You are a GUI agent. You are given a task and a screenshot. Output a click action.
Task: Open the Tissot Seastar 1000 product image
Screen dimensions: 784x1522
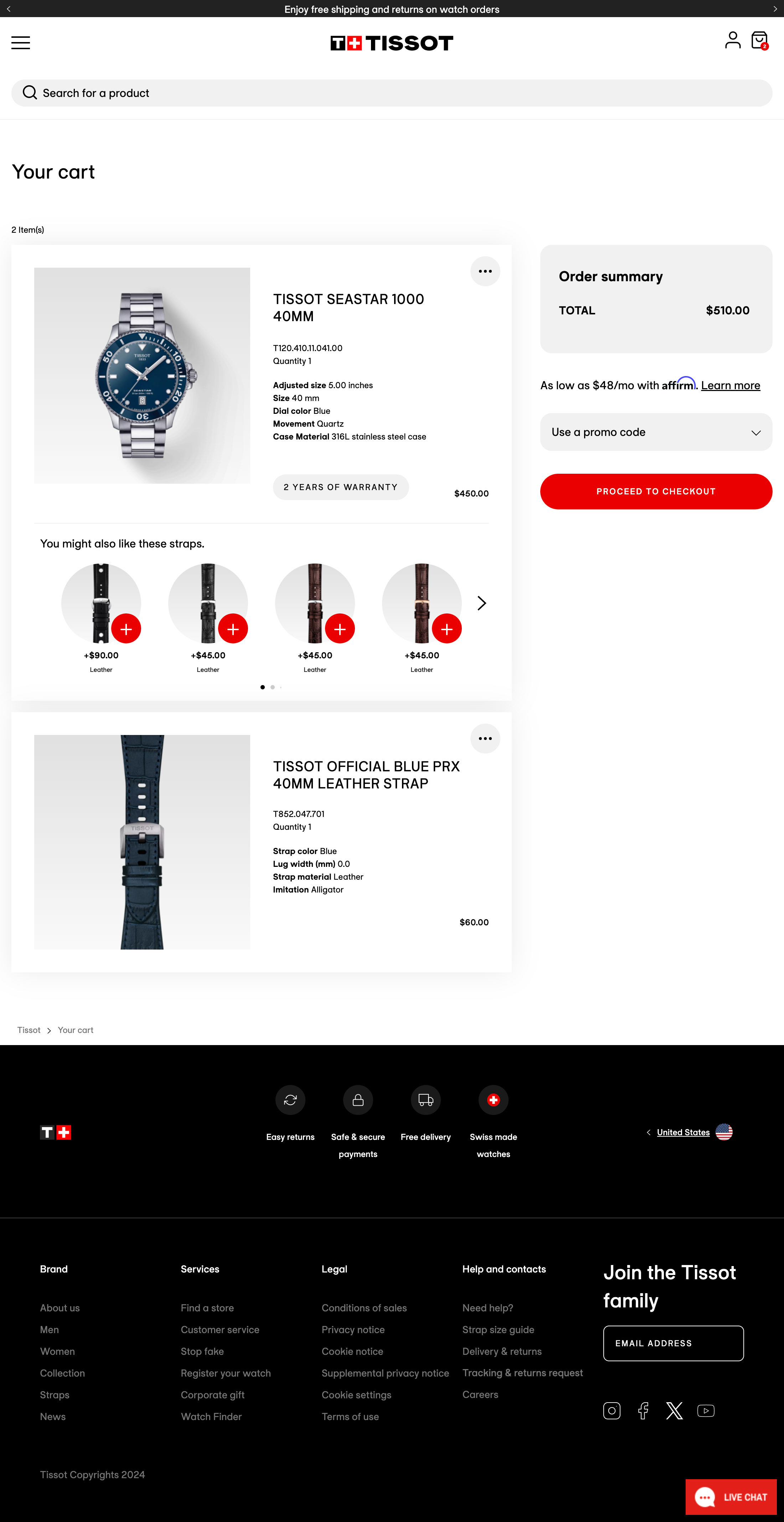pos(142,376)
